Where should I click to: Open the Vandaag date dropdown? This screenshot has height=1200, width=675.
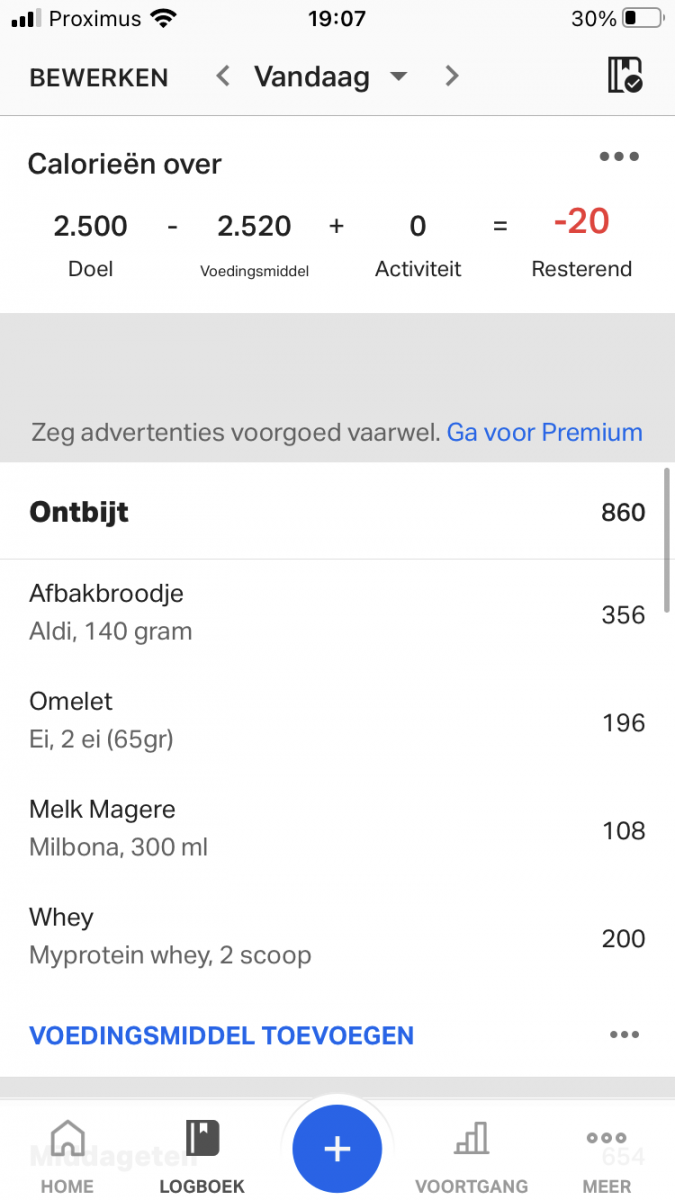pos(330,76)
